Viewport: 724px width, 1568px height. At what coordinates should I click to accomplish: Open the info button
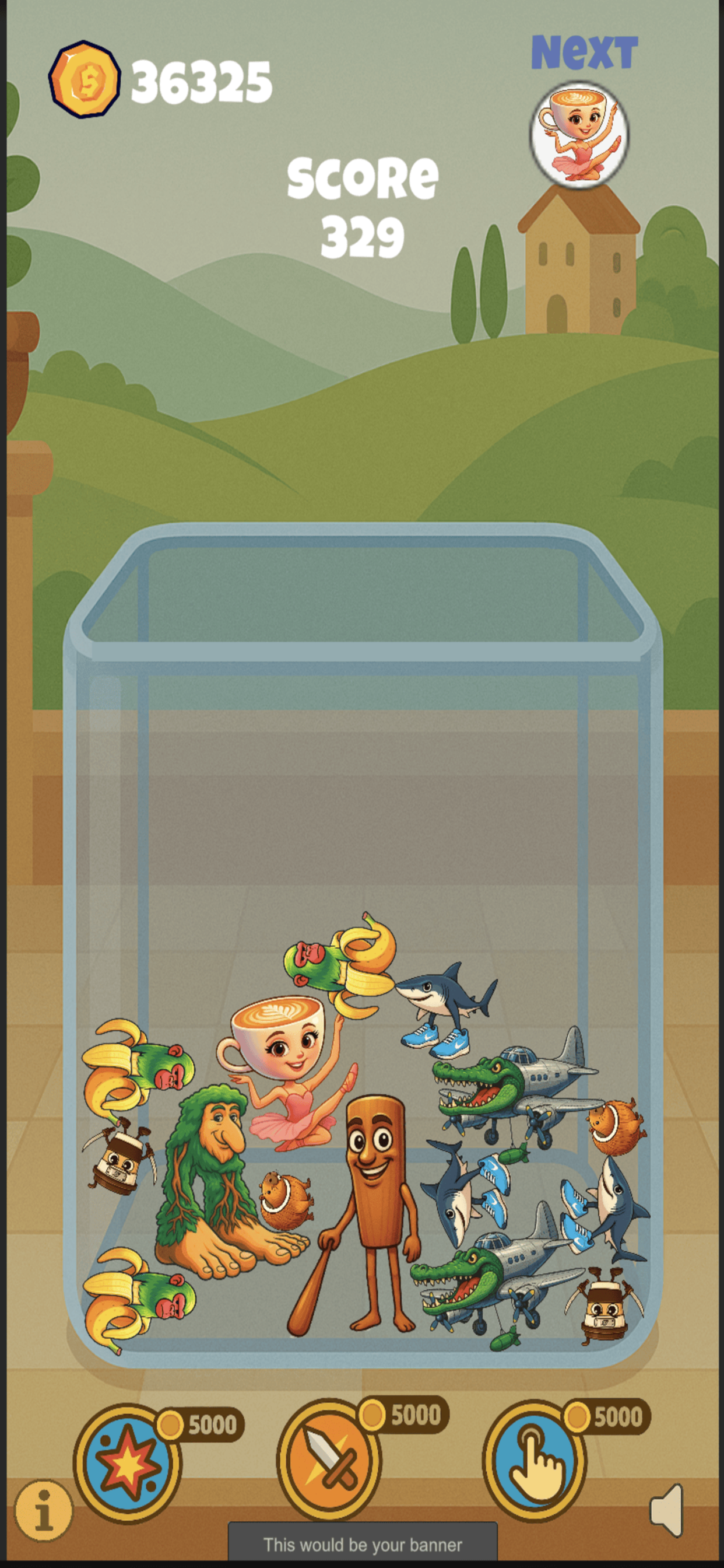[x=43, y=1511]
